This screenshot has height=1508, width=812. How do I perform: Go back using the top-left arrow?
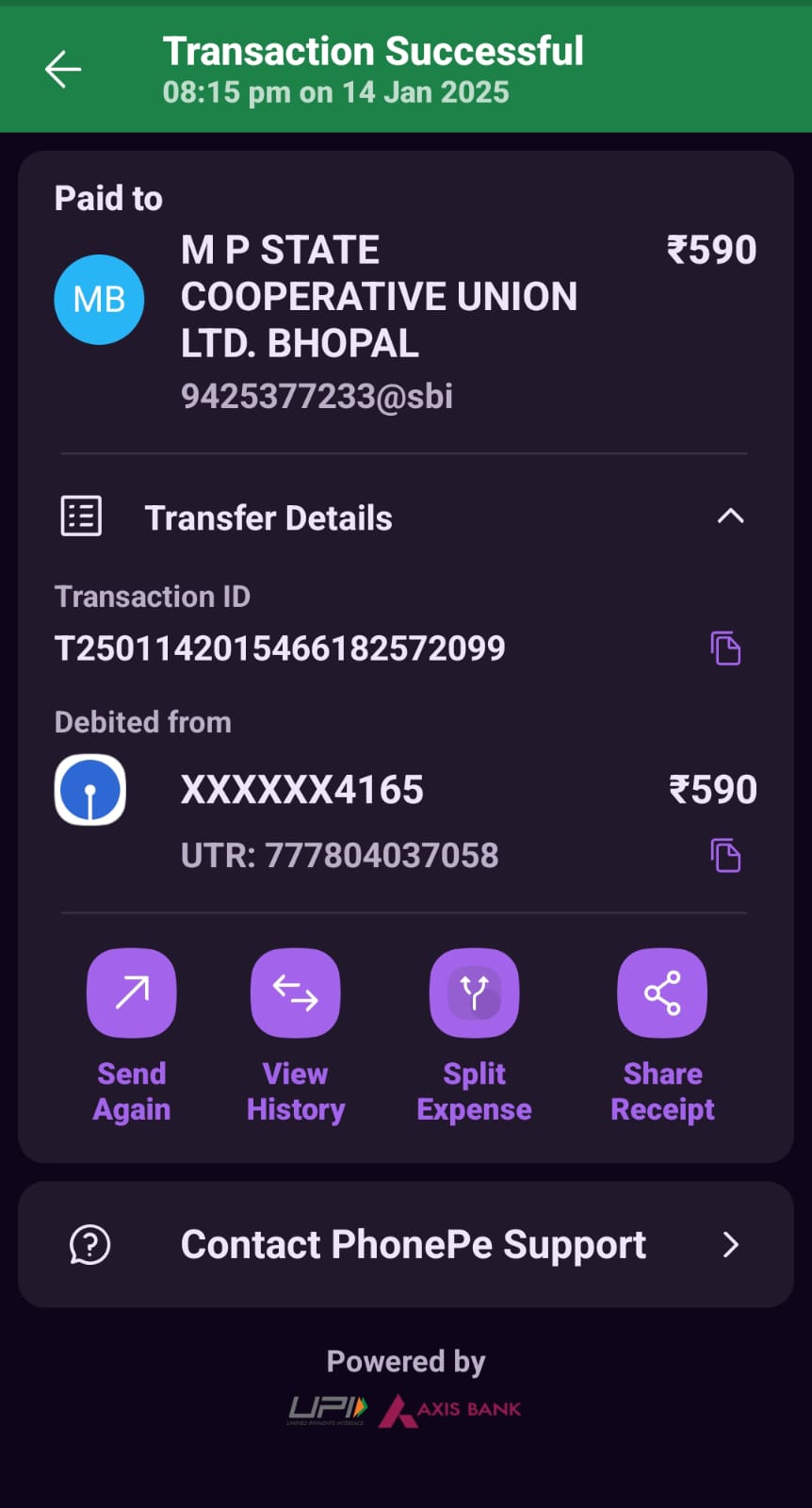point(63,69)
